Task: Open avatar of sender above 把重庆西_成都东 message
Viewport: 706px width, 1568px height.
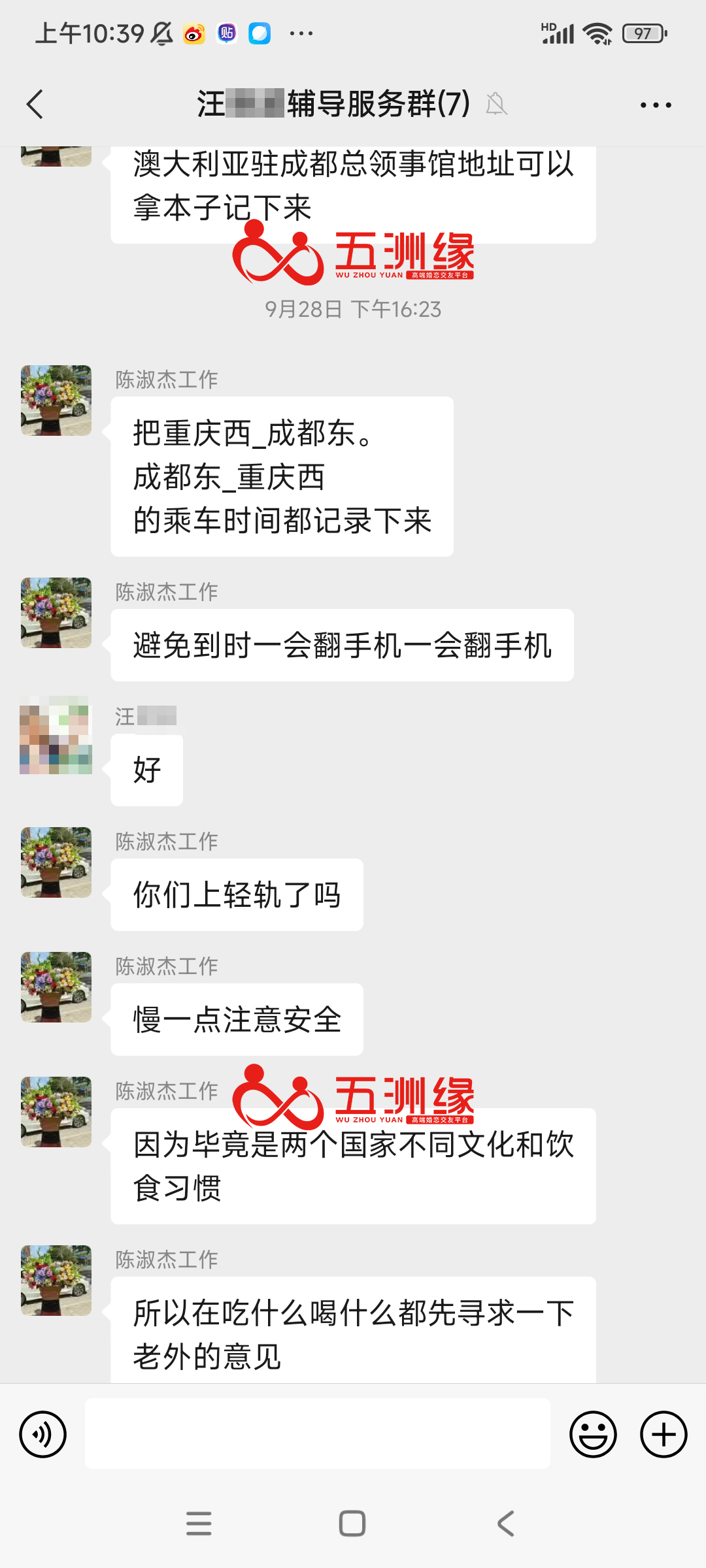Action: click(56, 400)
